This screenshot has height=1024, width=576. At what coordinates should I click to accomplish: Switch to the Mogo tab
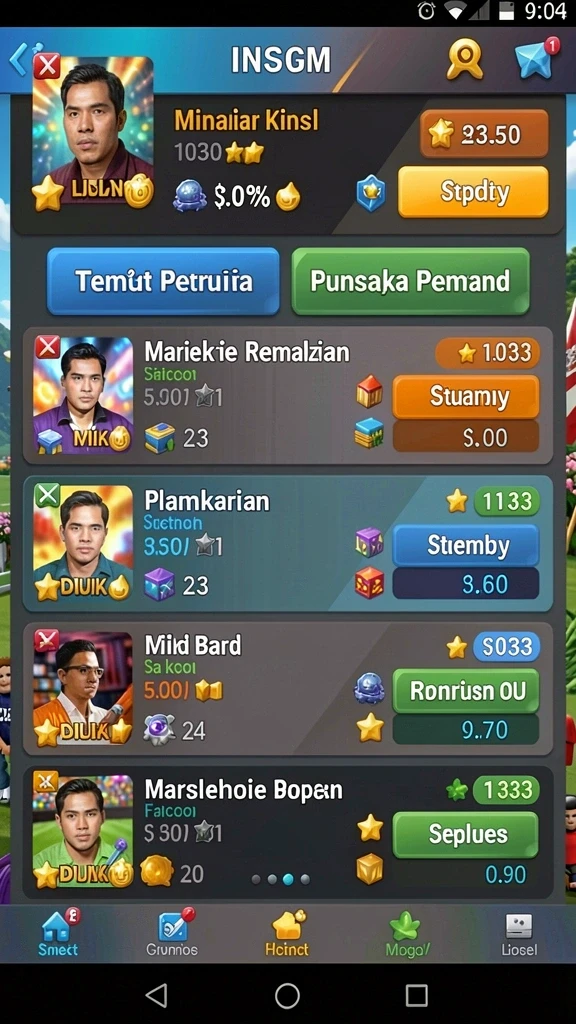click(404, 934)
